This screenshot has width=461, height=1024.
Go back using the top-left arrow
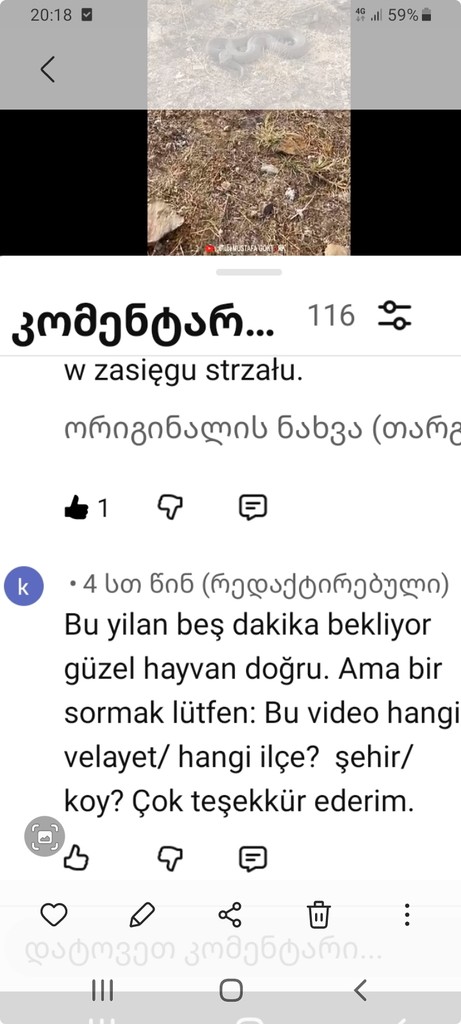[48, 69]
